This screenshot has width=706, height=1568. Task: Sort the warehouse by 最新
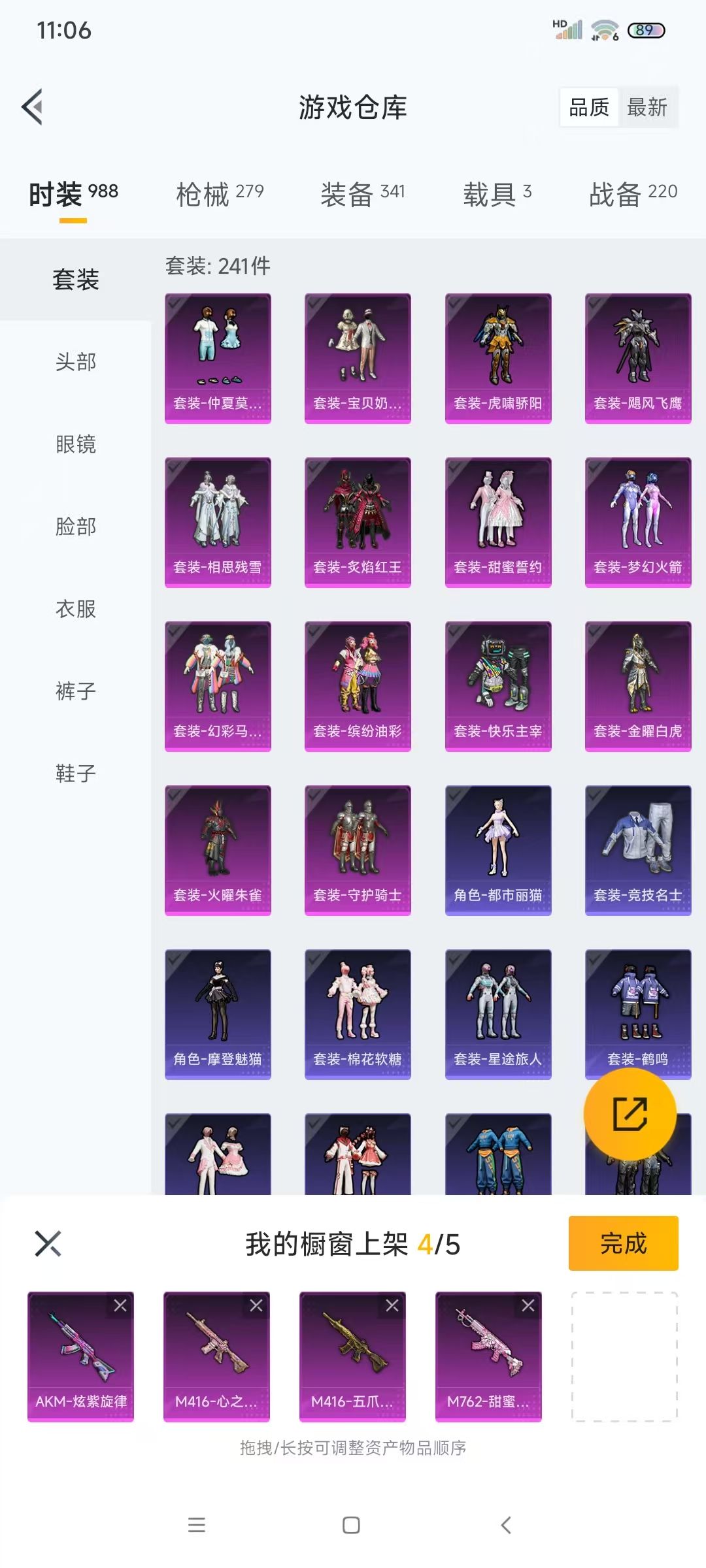[x=647, y=107]
